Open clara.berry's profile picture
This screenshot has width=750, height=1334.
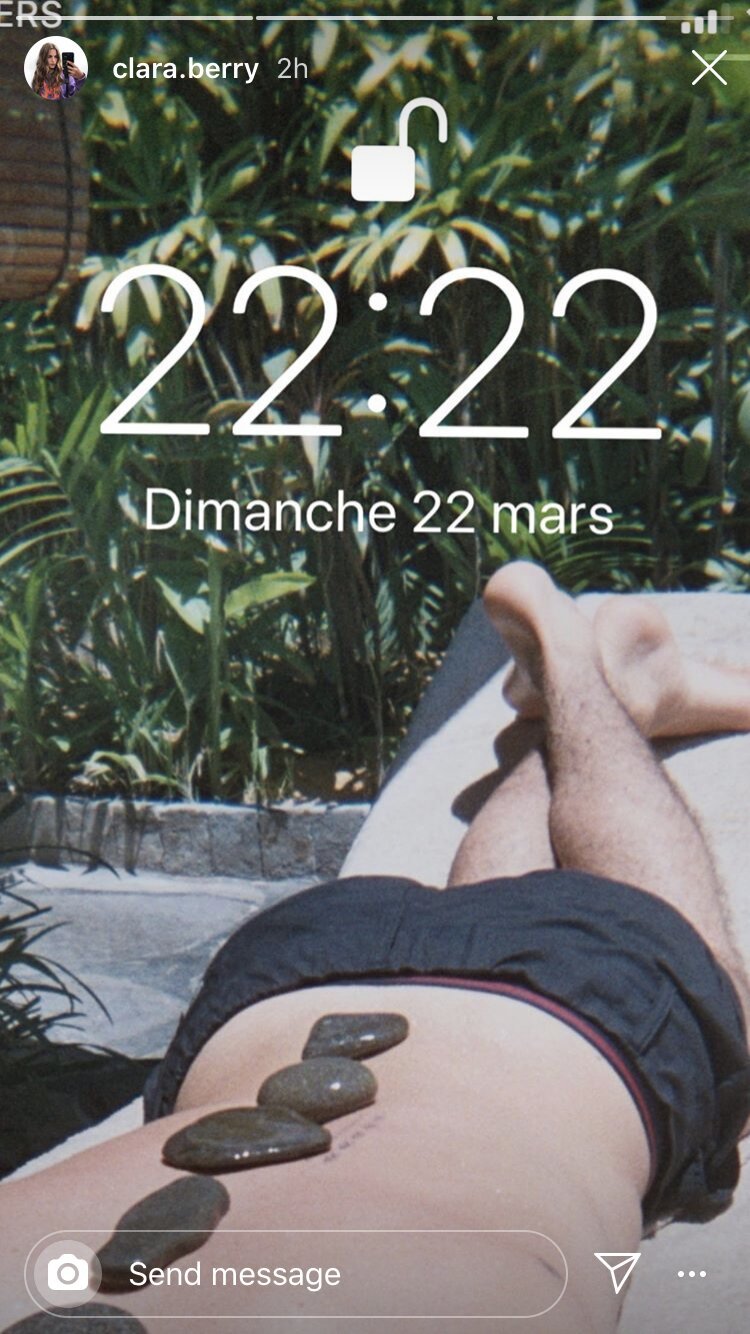pyautogui.click(x=56, y=68)
